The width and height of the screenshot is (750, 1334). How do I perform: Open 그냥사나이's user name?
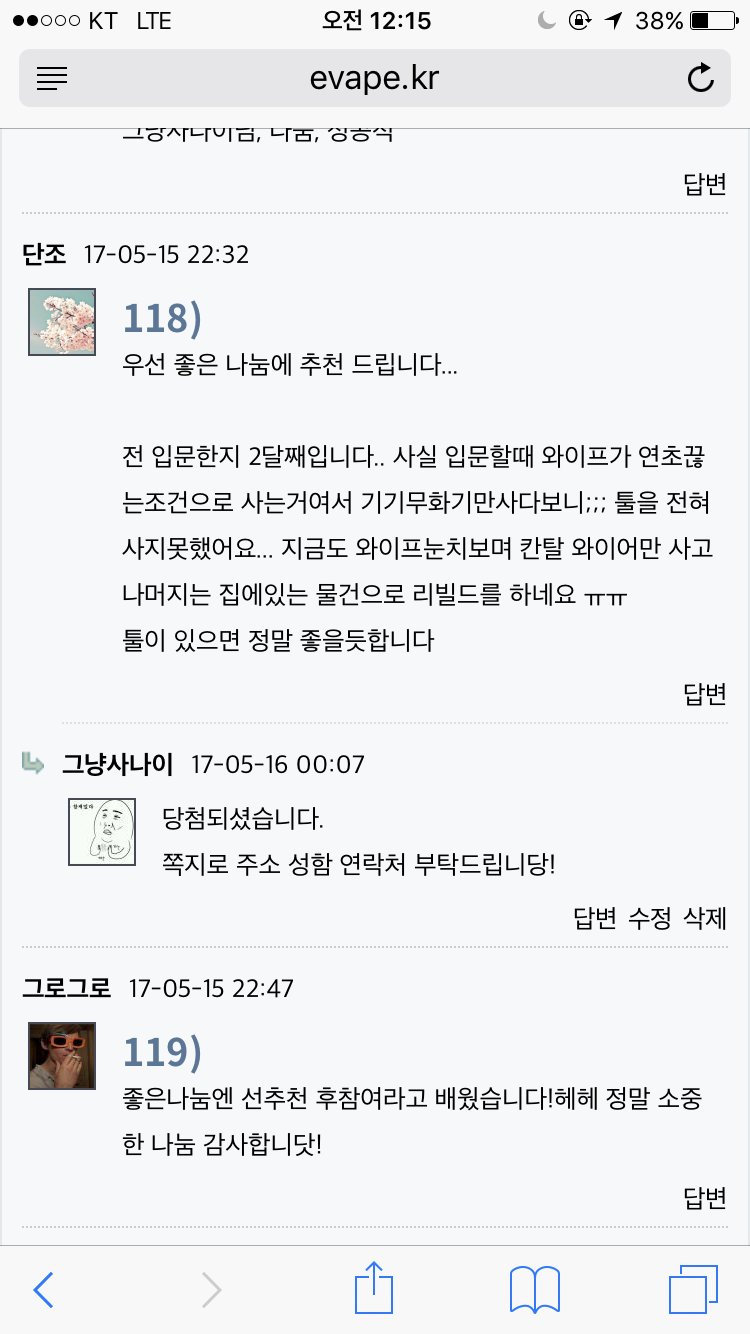[117, 765]
